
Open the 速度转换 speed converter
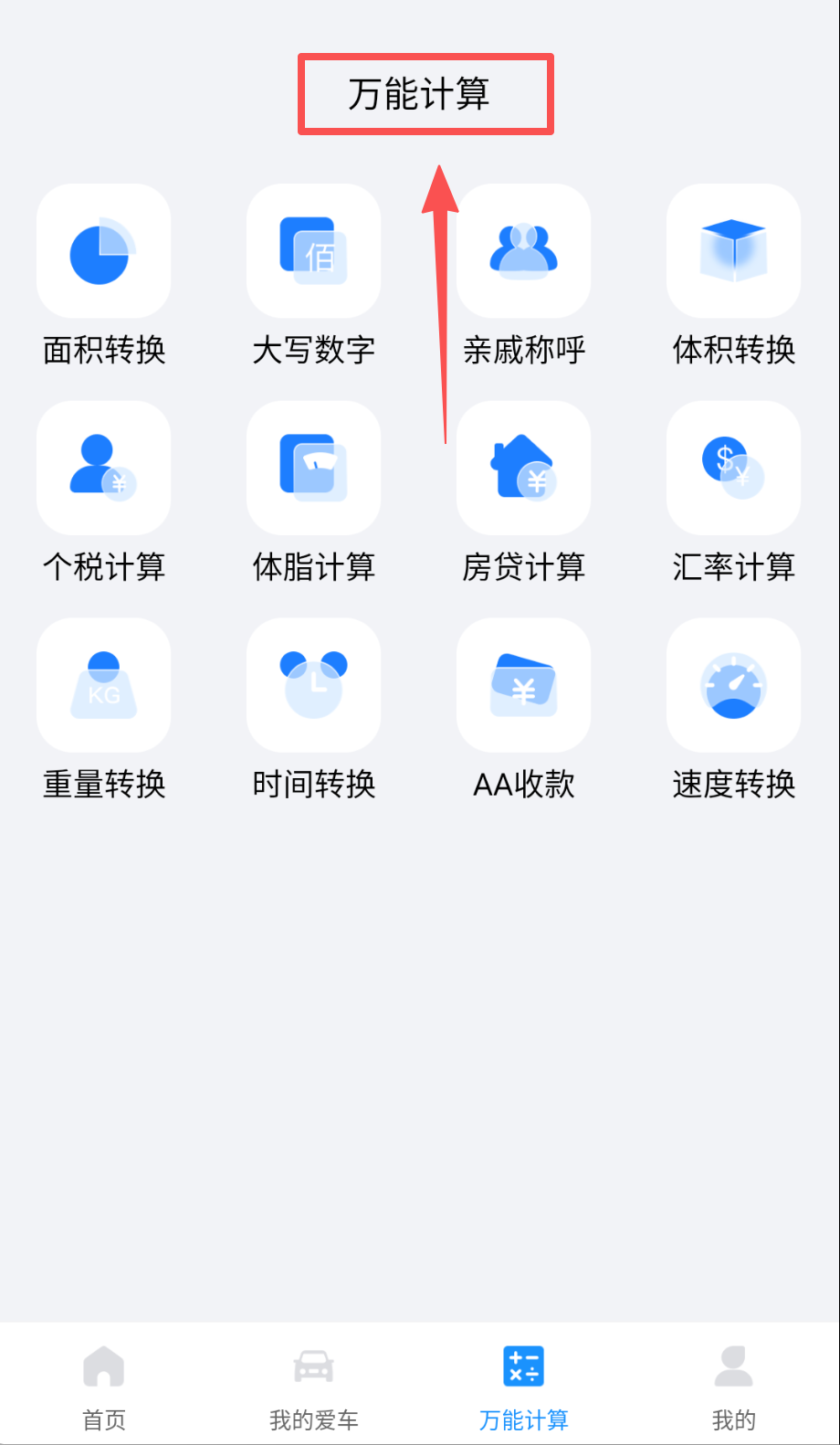733,685
